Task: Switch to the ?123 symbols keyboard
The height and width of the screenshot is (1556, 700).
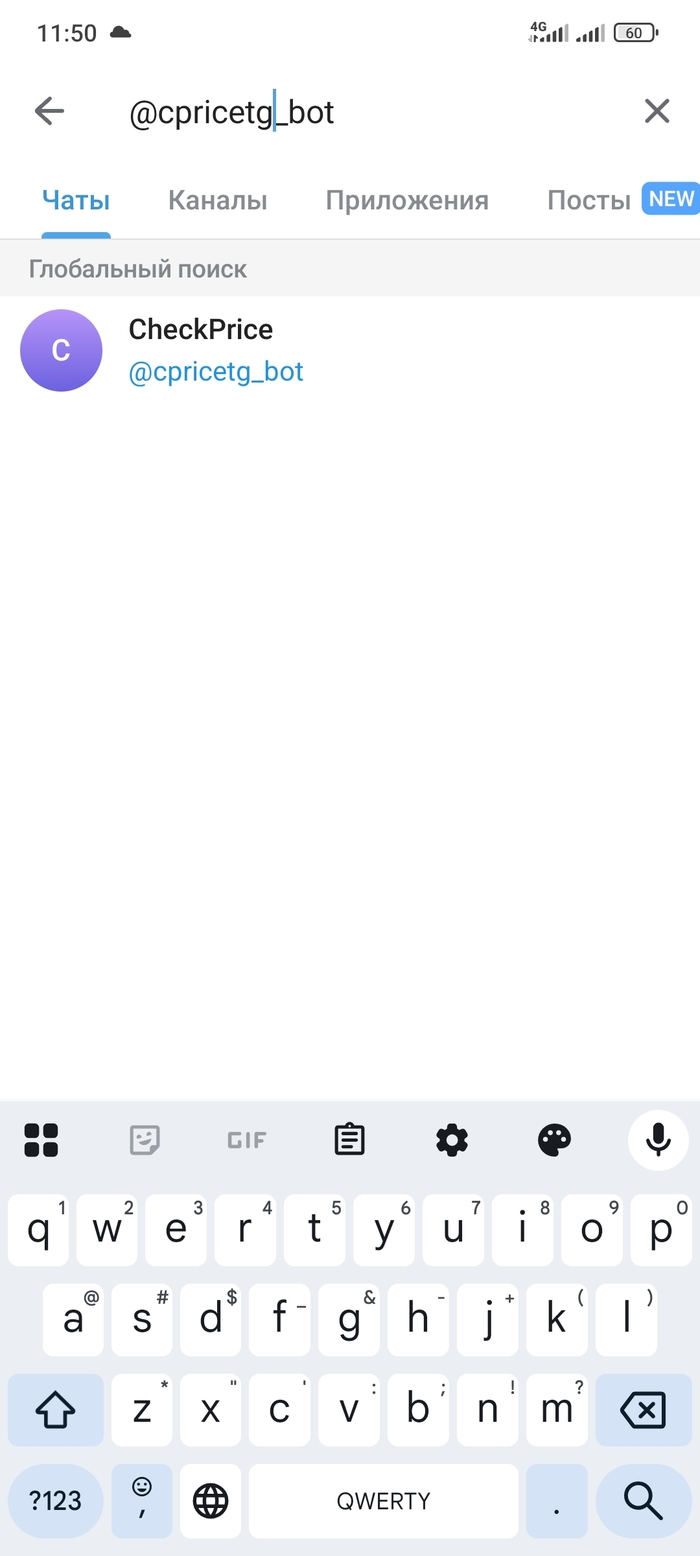Action: 55,1500
